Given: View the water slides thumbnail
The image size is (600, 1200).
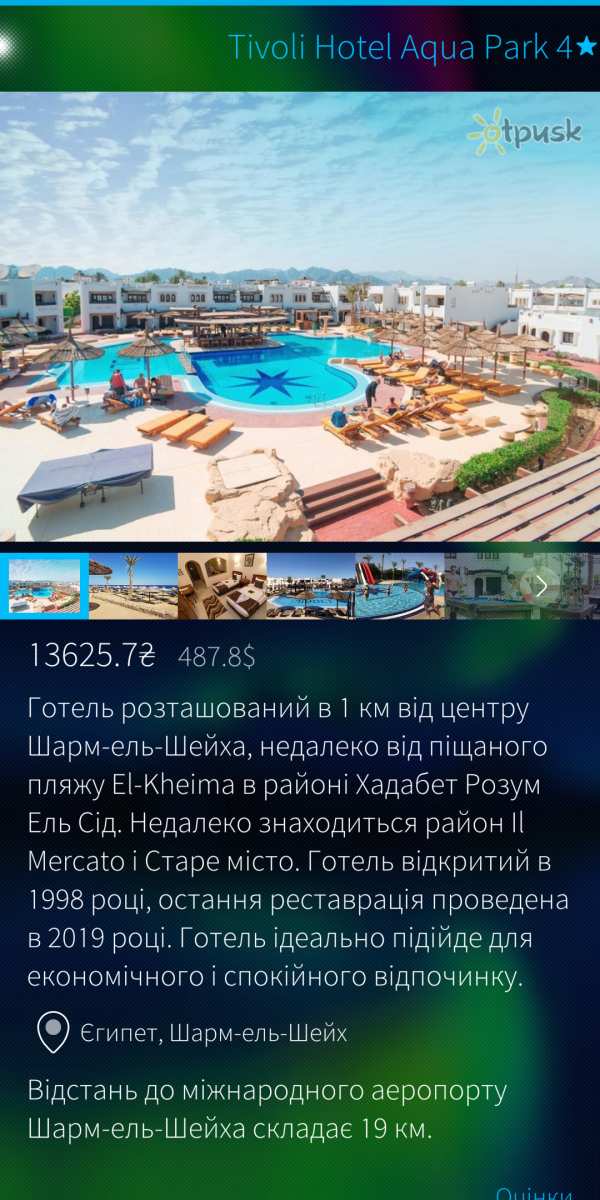Looking at the screenshot, I should (399, 586).
